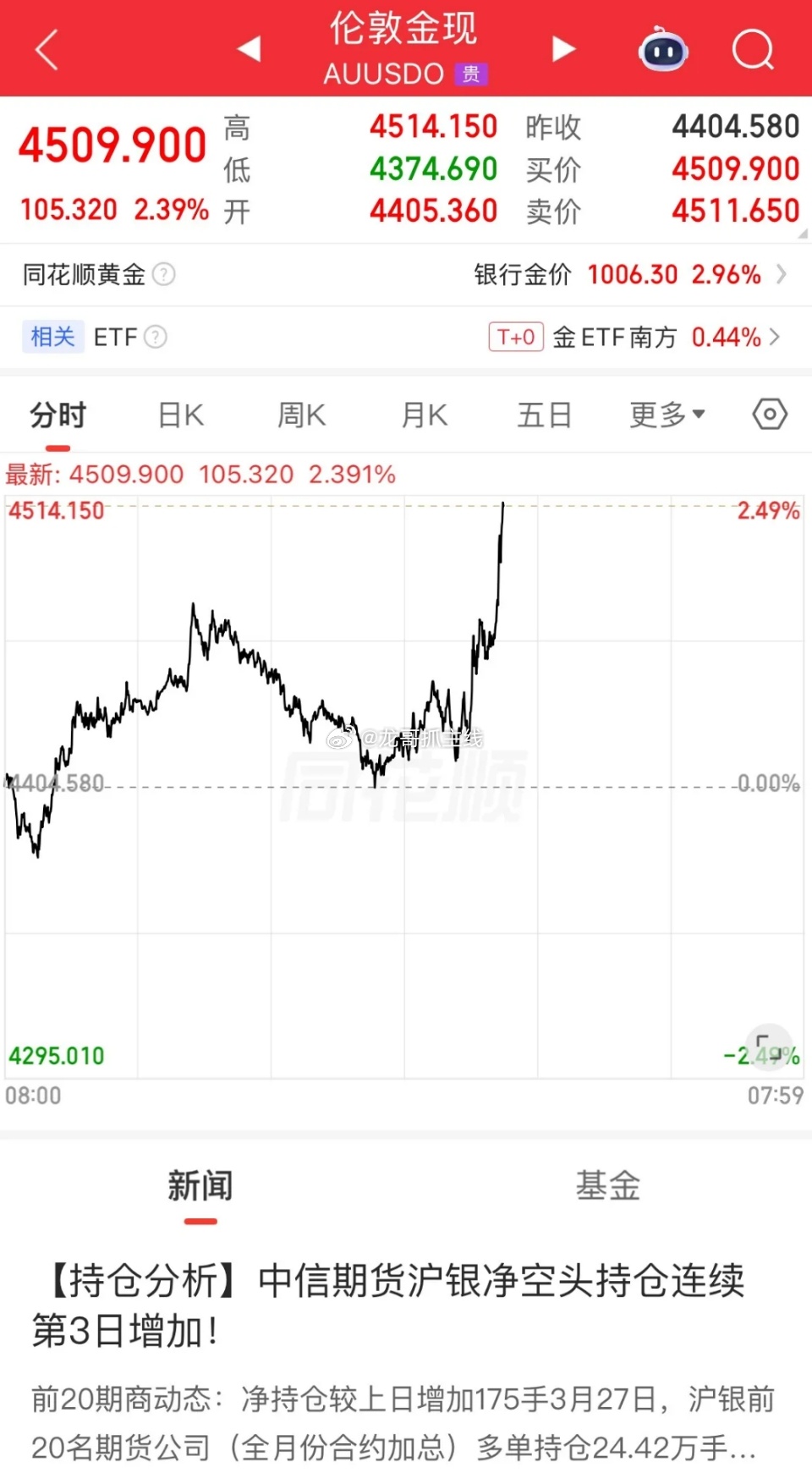Tap the question mark next to ETF
Screen dimensions: 812x1473
(155, 337)
